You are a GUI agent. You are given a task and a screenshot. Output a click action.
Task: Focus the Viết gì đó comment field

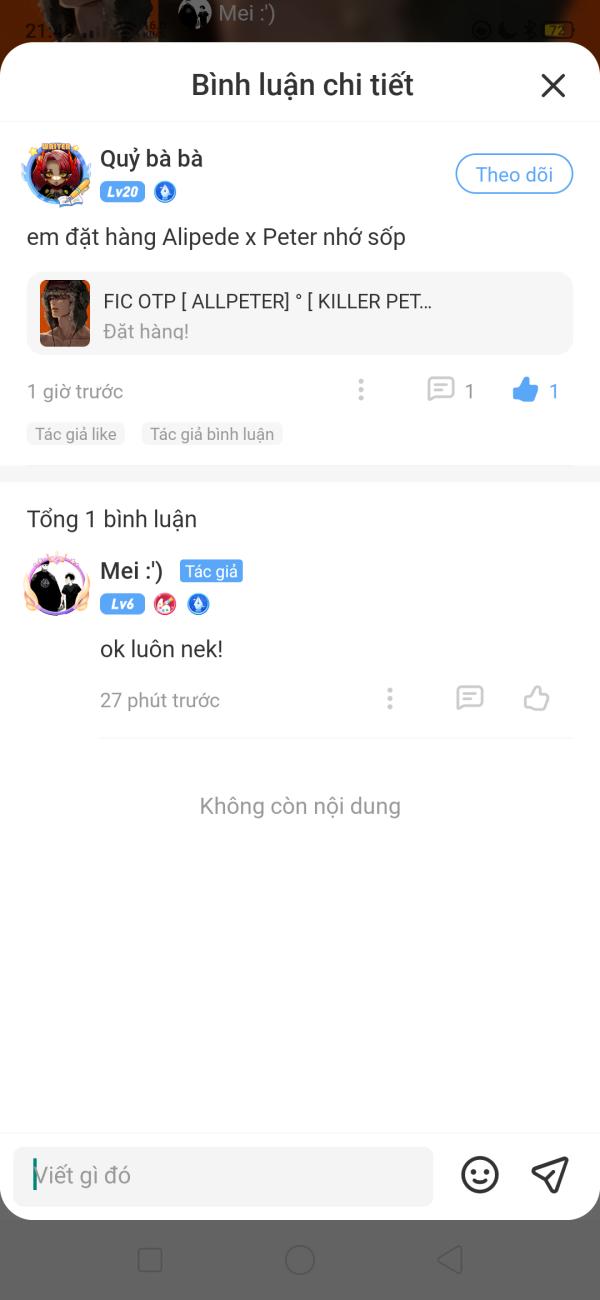(223, 1176)
